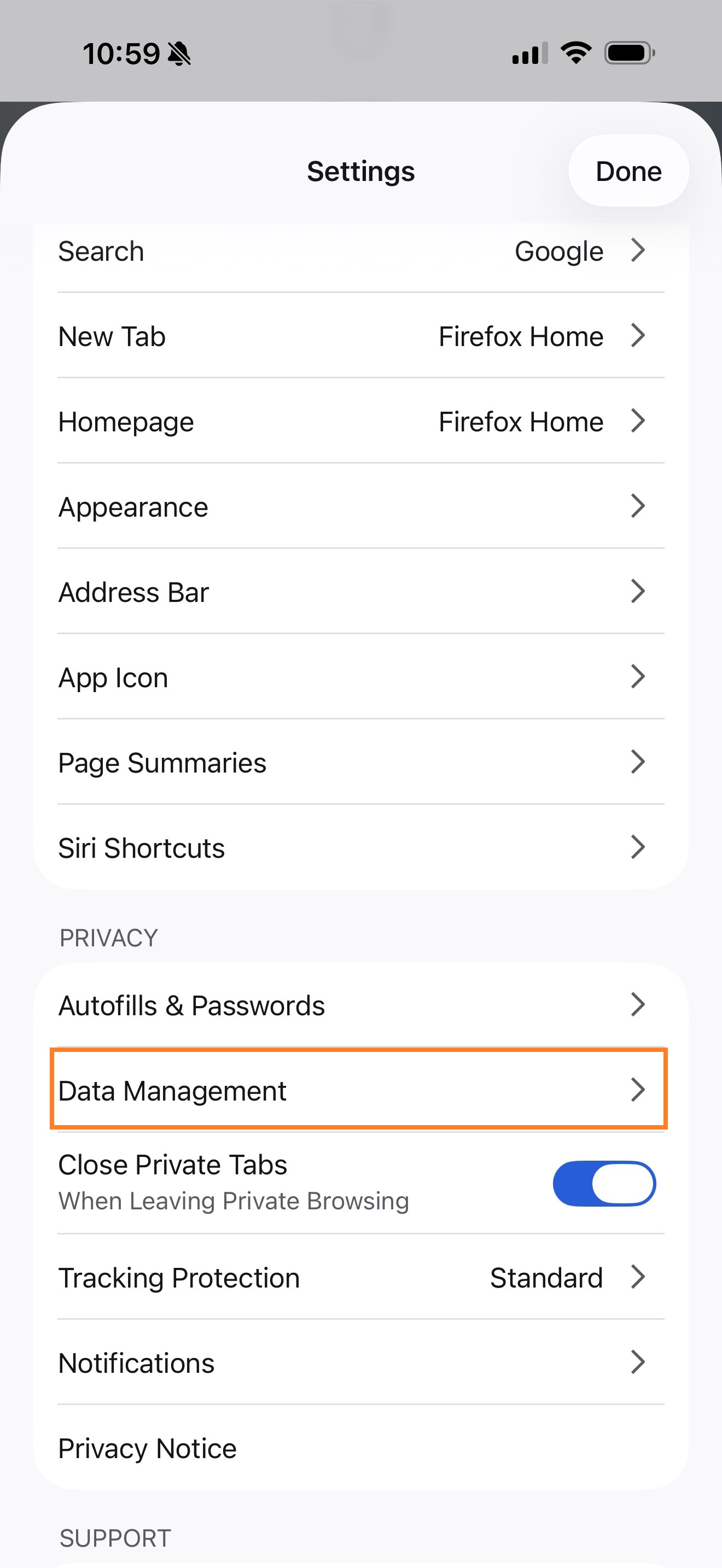Expand Tracking Protection via its chevron

click(x=638, y=1278)
